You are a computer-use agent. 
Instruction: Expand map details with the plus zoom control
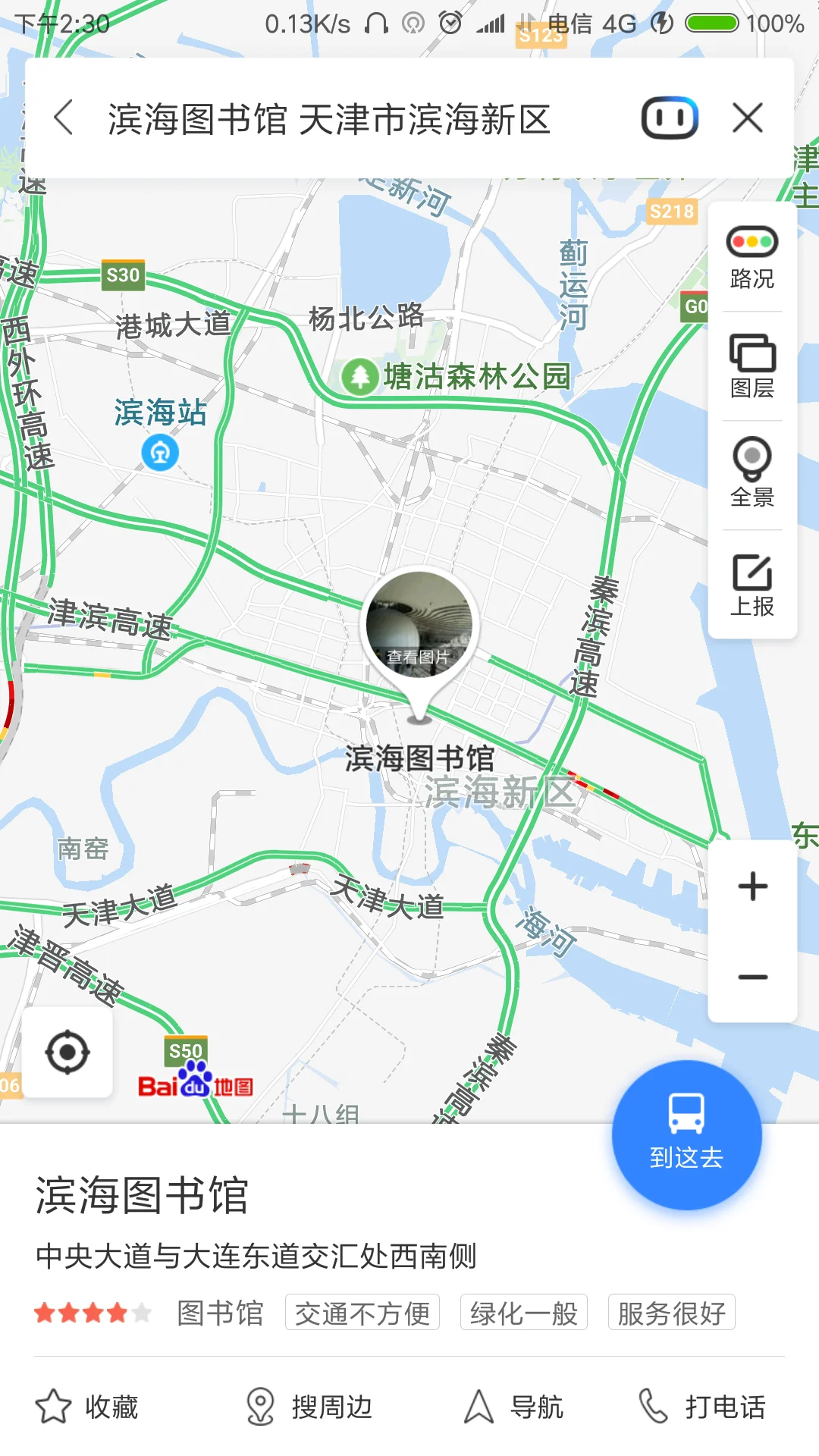pos(752,887)
